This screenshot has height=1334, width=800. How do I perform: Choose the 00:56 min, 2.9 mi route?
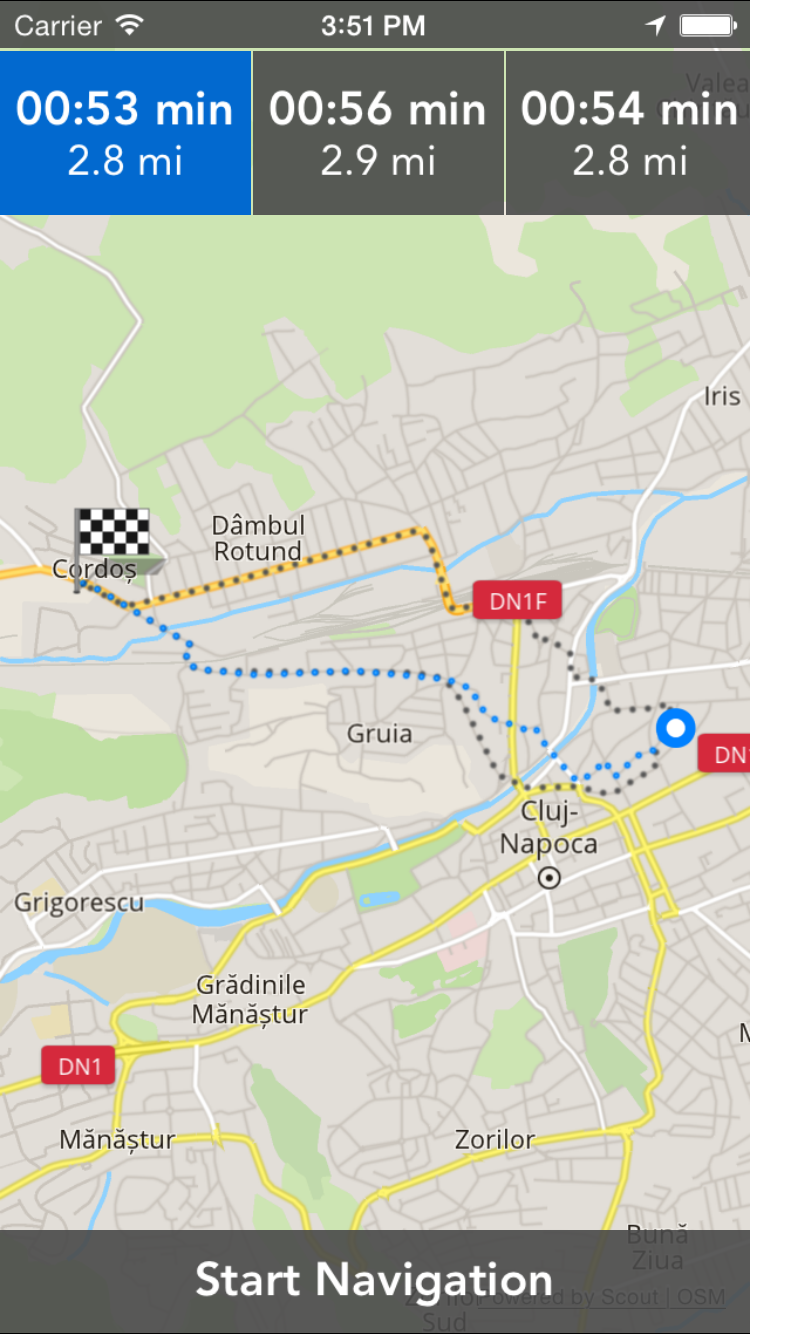378,133
